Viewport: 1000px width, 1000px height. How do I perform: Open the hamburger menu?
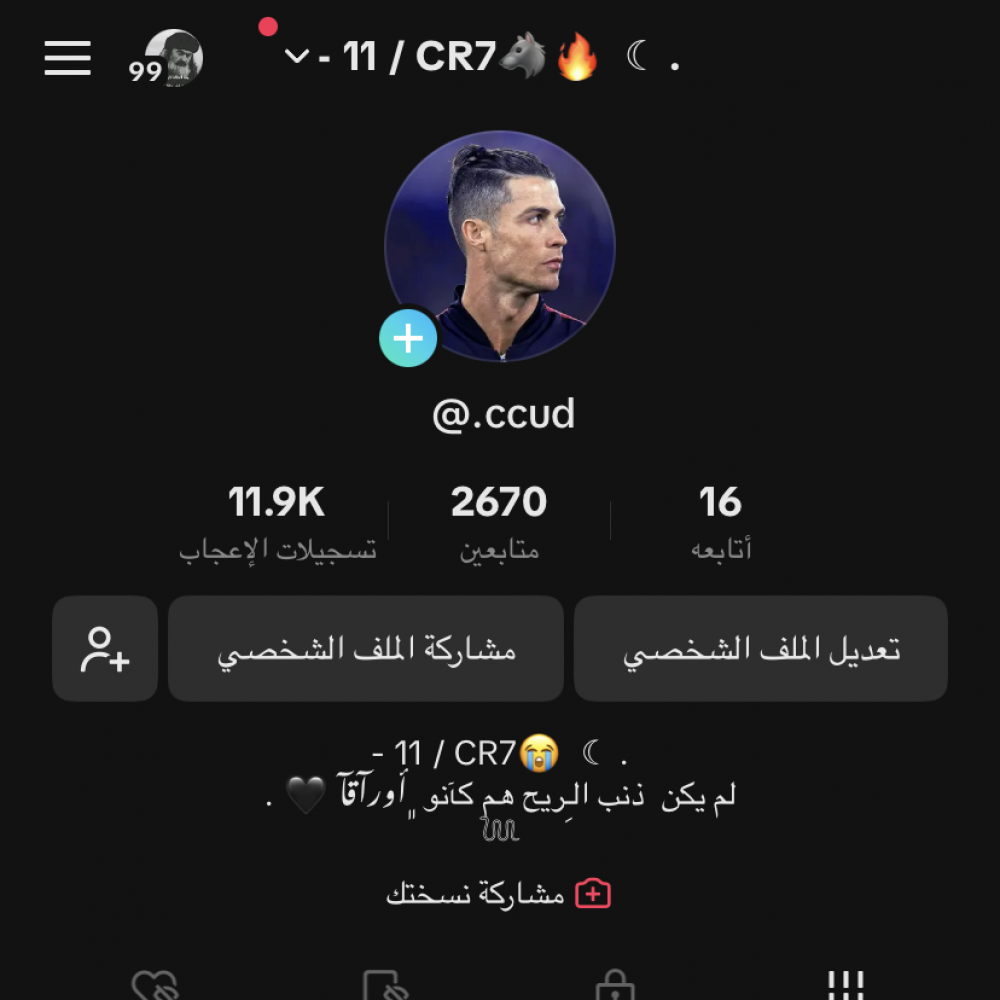[x=68, y=58]
